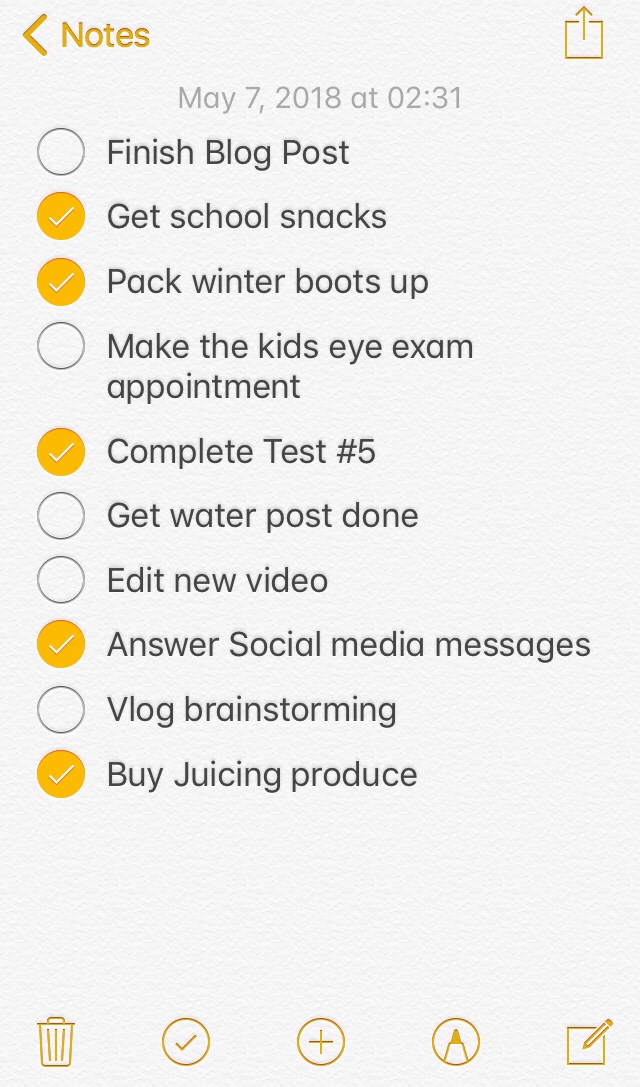Uncheck Answer Social media messages
The image size is (640, 1087).
(x=61, y=645)
